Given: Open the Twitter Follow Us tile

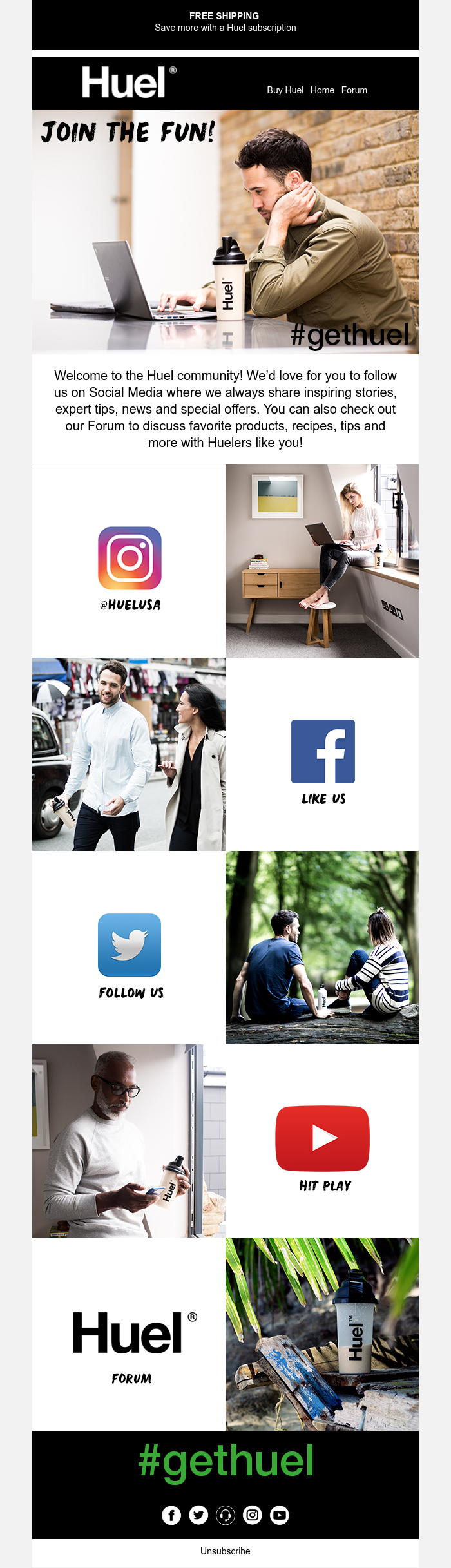Looking at the screenshot, I should point(130,948).
